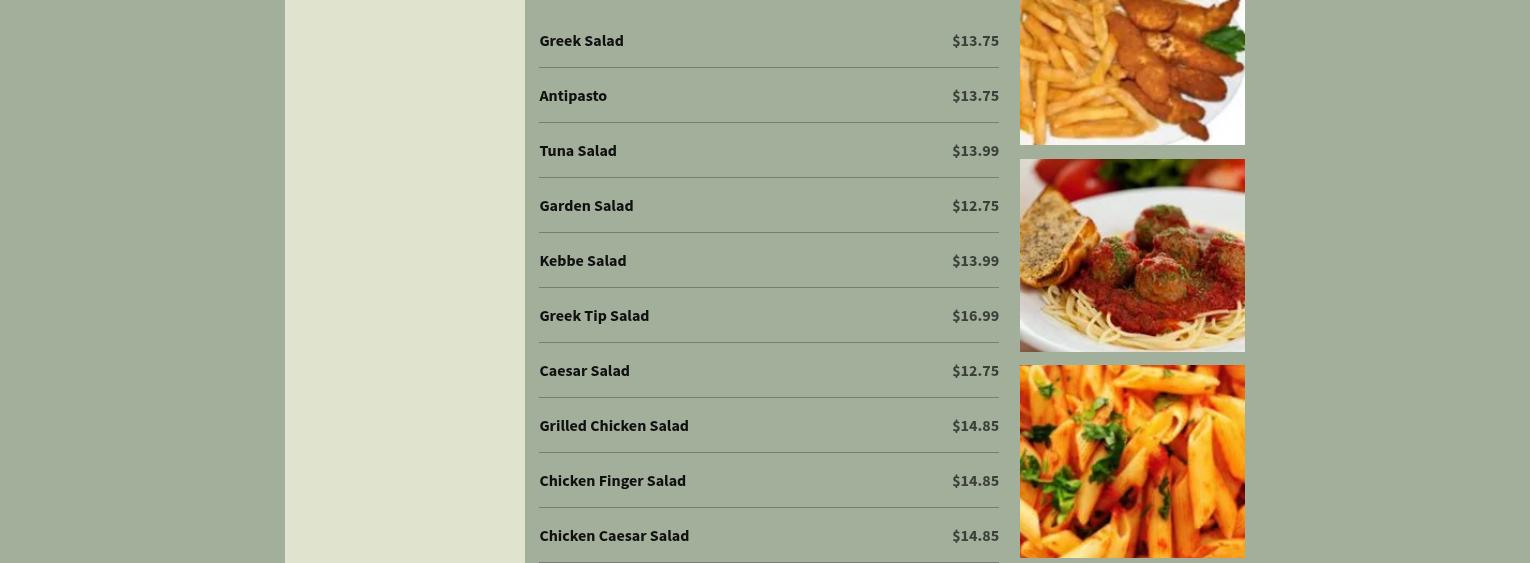Open the Garden Salad item
The image size is (1530, 563).
tap(586, 206)
